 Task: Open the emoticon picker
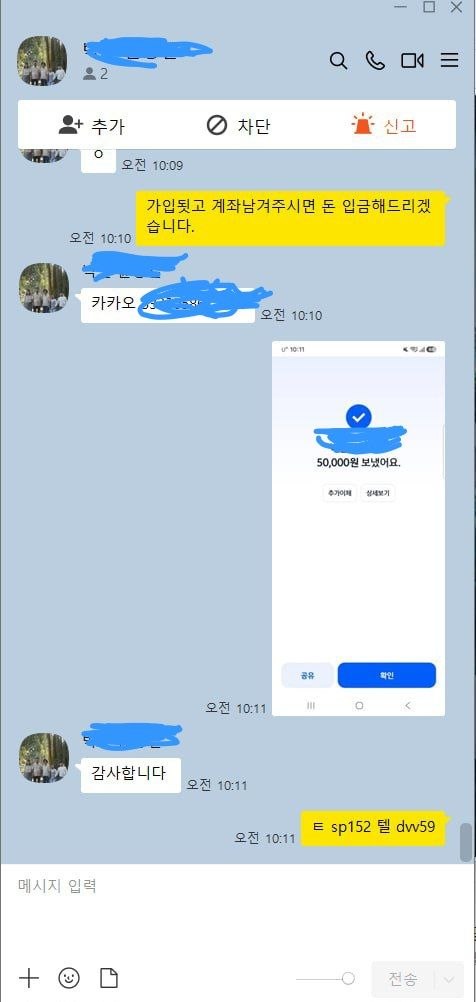69,978
